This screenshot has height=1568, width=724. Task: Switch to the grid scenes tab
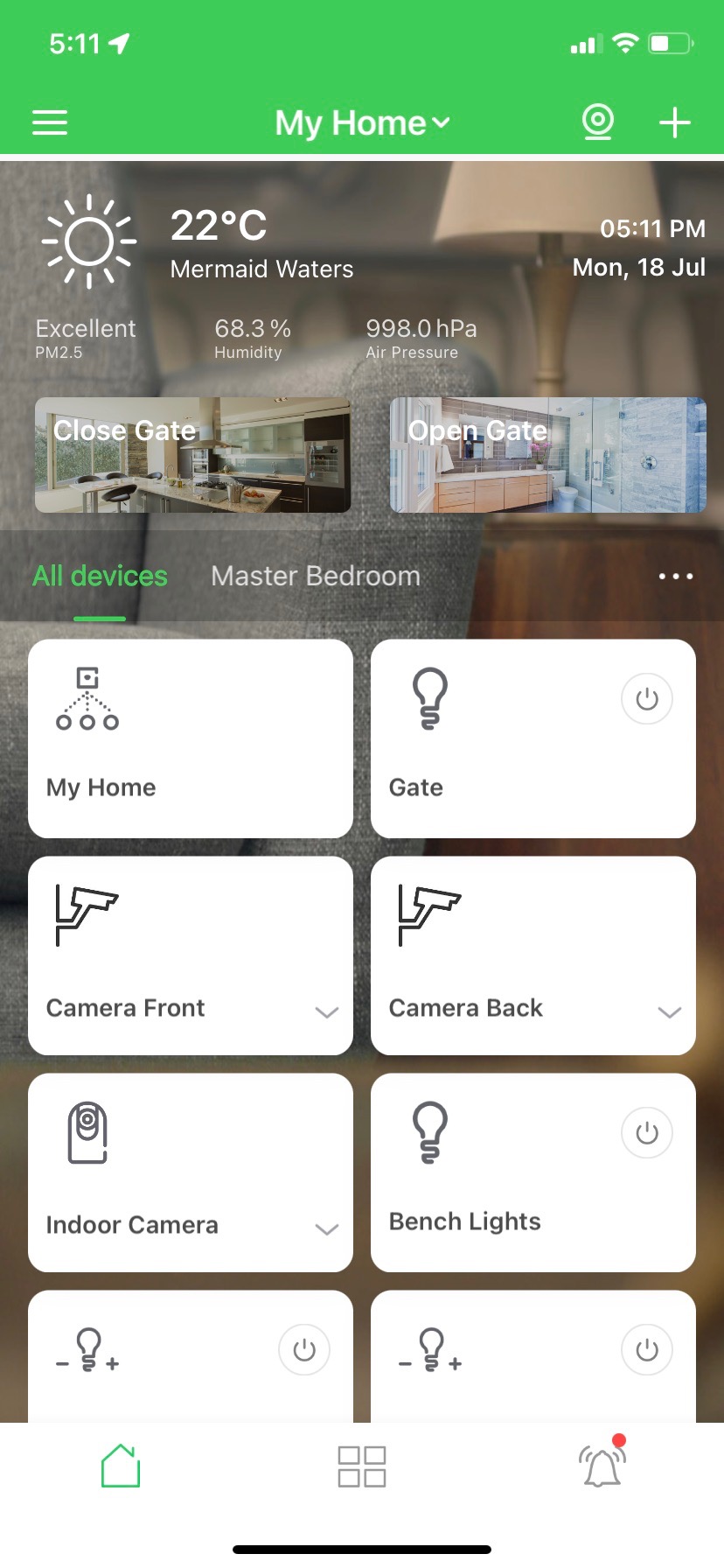pos(362,1466)
